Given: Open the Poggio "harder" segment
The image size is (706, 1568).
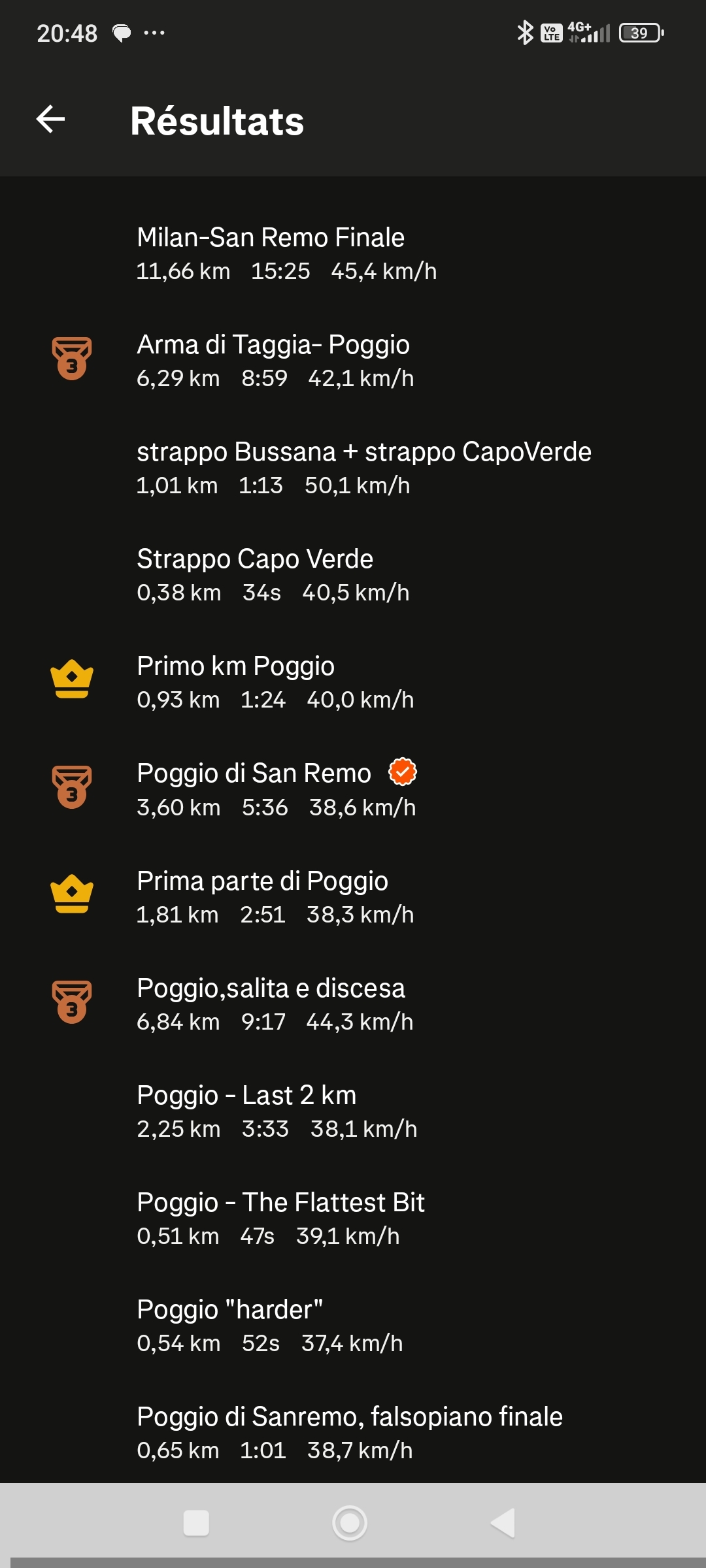Looking at the screenshot, I should coord(269,1326).
